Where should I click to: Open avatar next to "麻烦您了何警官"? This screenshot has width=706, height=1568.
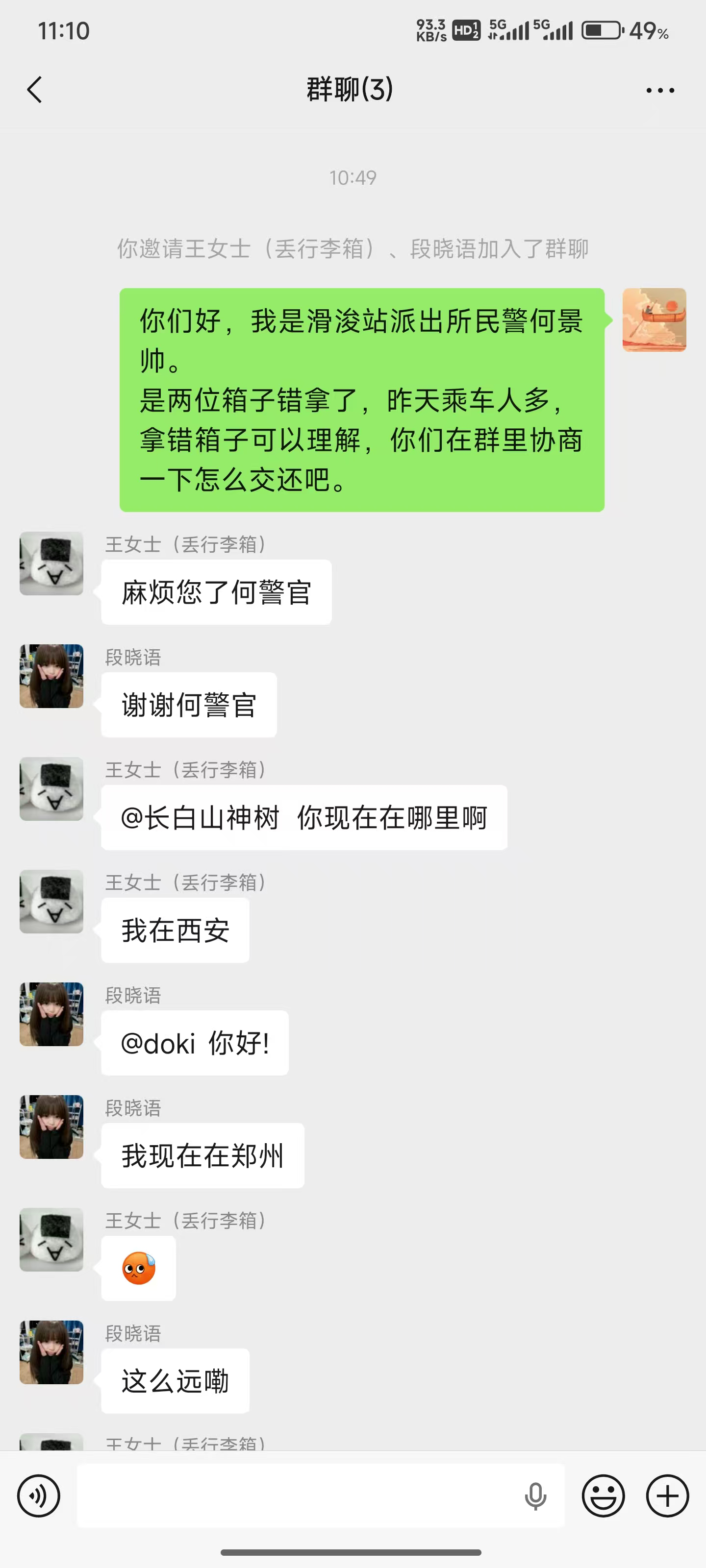51,563
